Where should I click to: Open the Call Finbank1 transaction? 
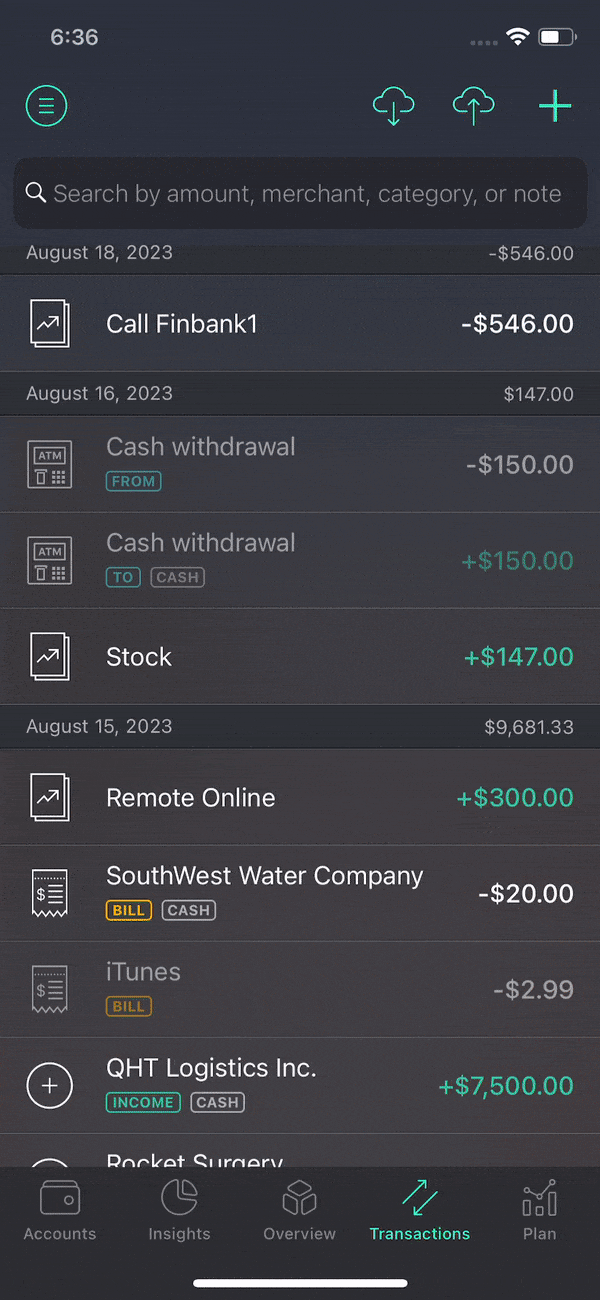point(300,323)
